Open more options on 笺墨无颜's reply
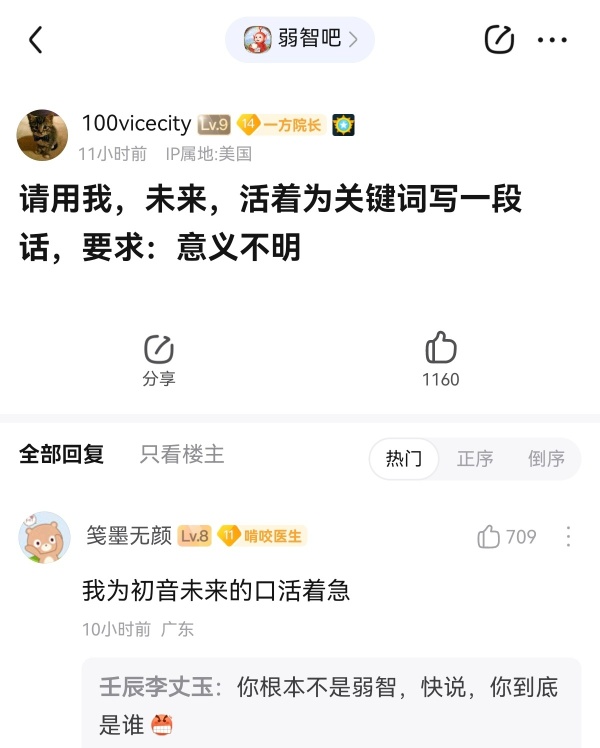Image resolution: width=600 pixels, height=748 pixels. 568,537
